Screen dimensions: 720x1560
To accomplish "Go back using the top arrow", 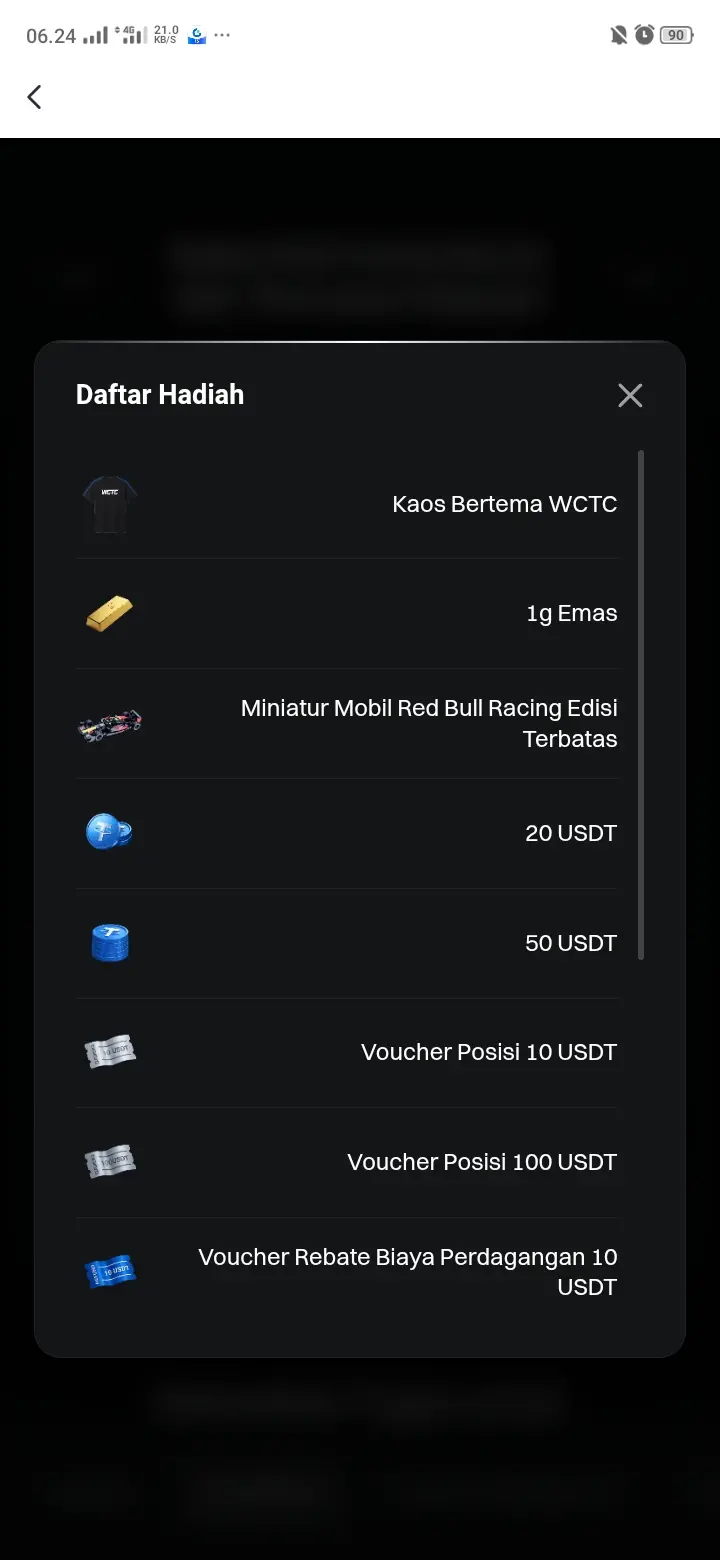I will [35, 97].
